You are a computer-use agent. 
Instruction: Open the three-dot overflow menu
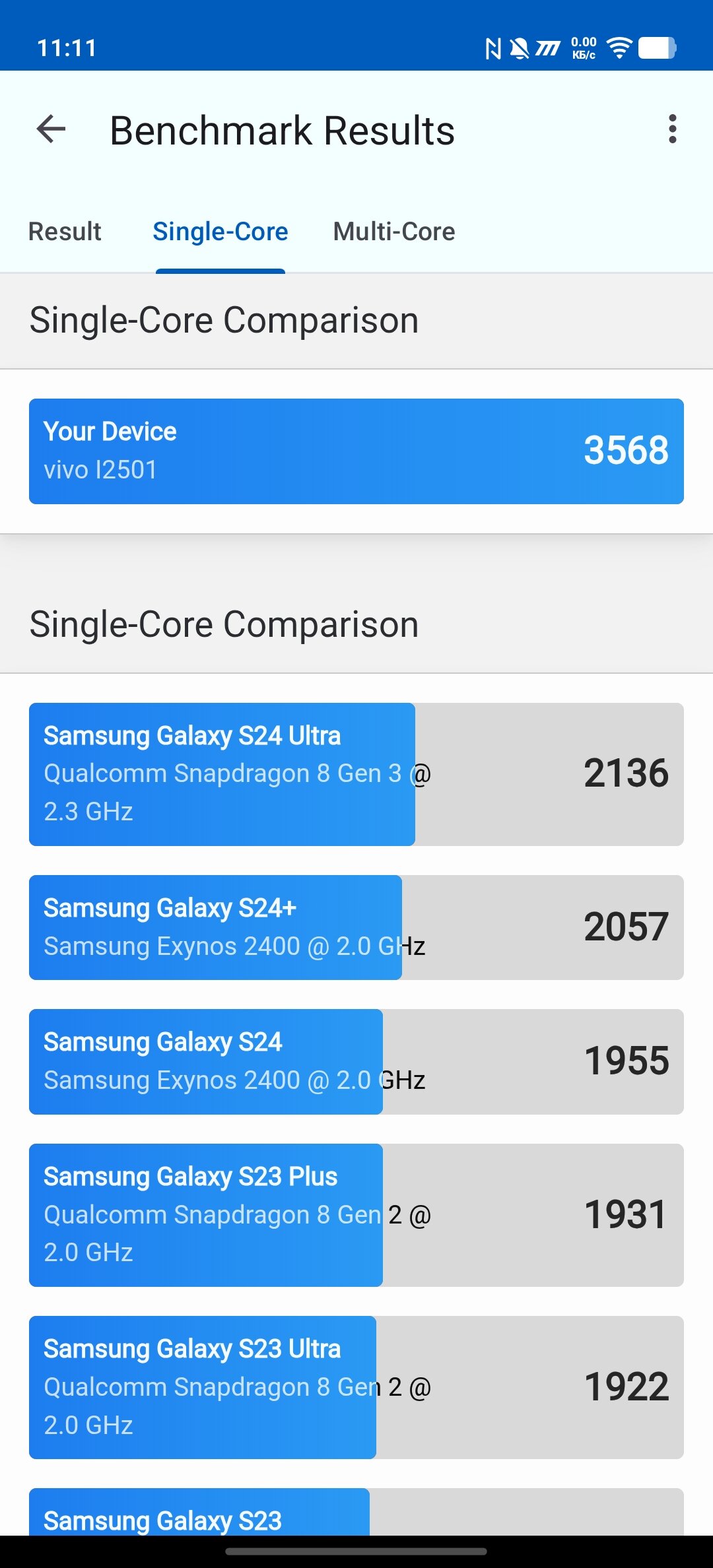click(x=672, y=129)
